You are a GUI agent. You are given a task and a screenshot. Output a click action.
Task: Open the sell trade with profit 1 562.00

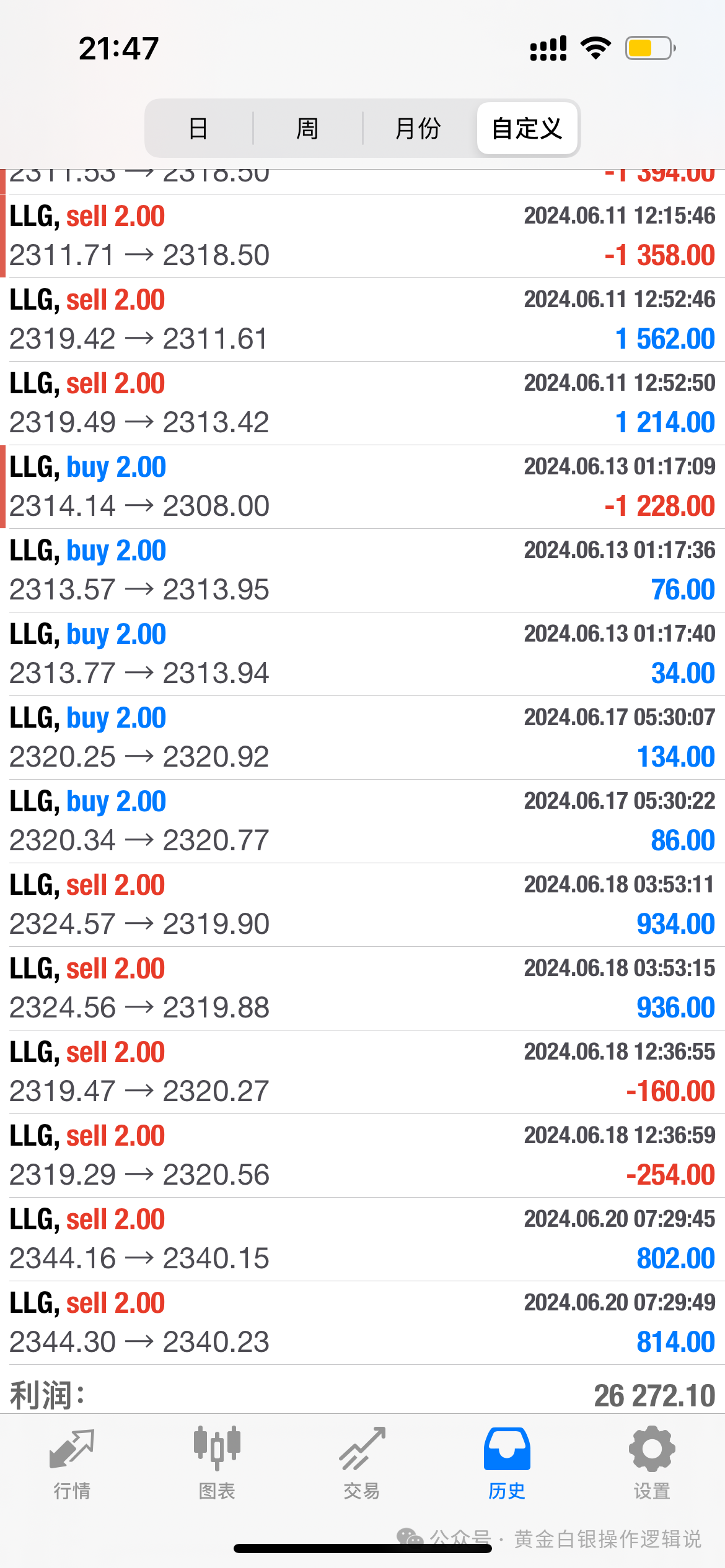pos(362,320)
